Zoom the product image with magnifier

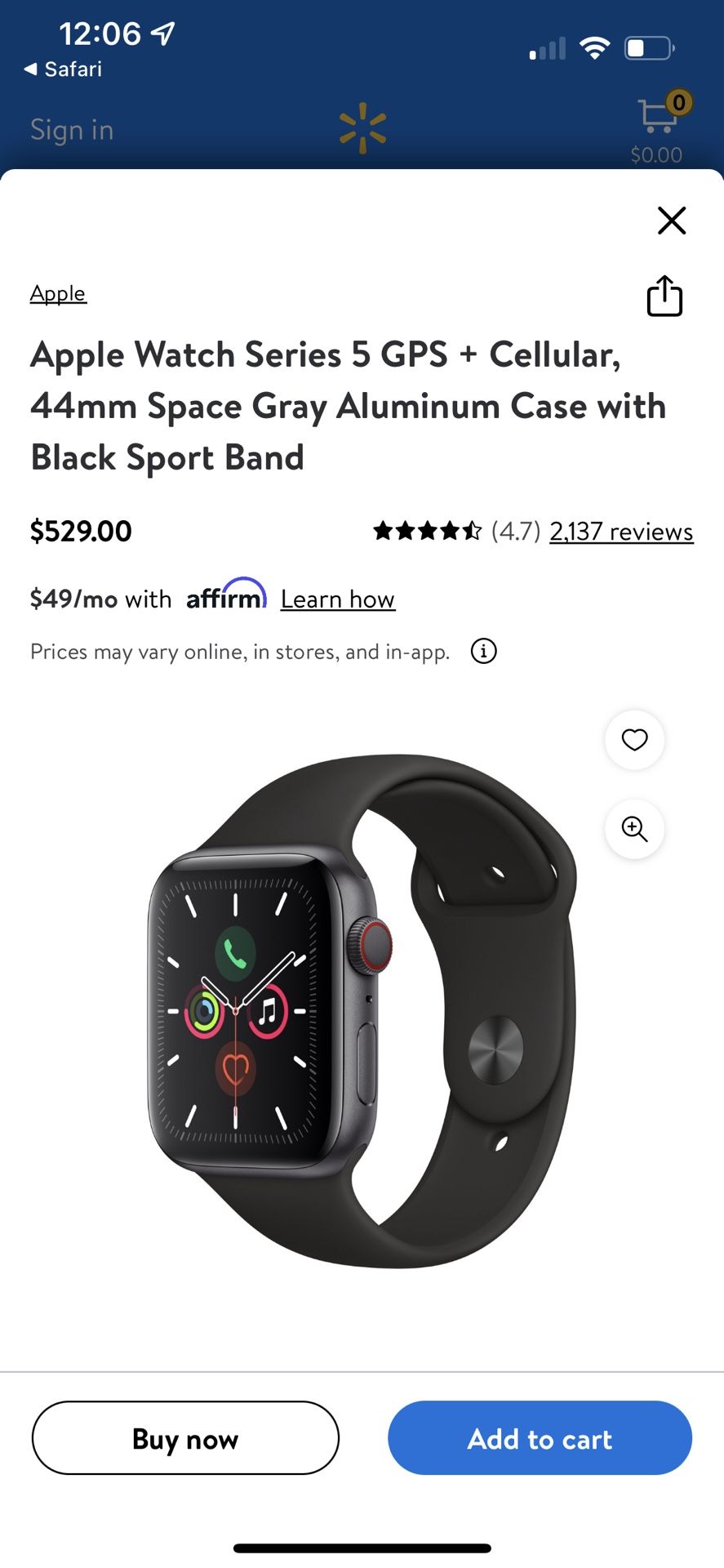pos(634,829)
